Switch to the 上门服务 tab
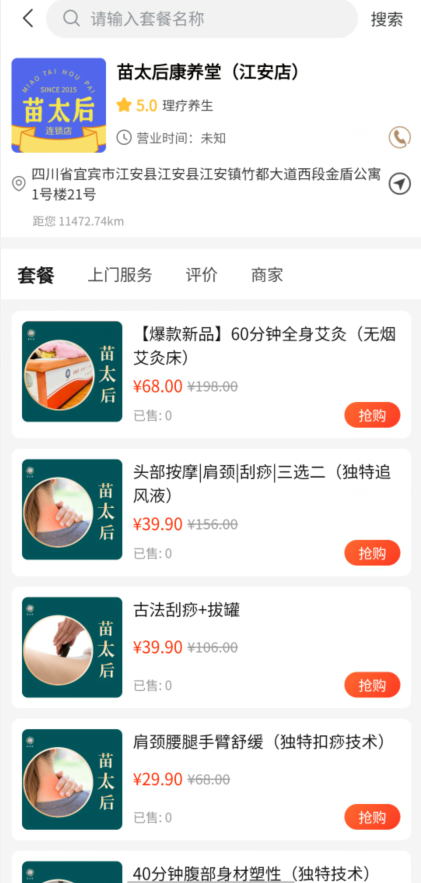This screenshot has height=883, width=421. tap(120, 275)
